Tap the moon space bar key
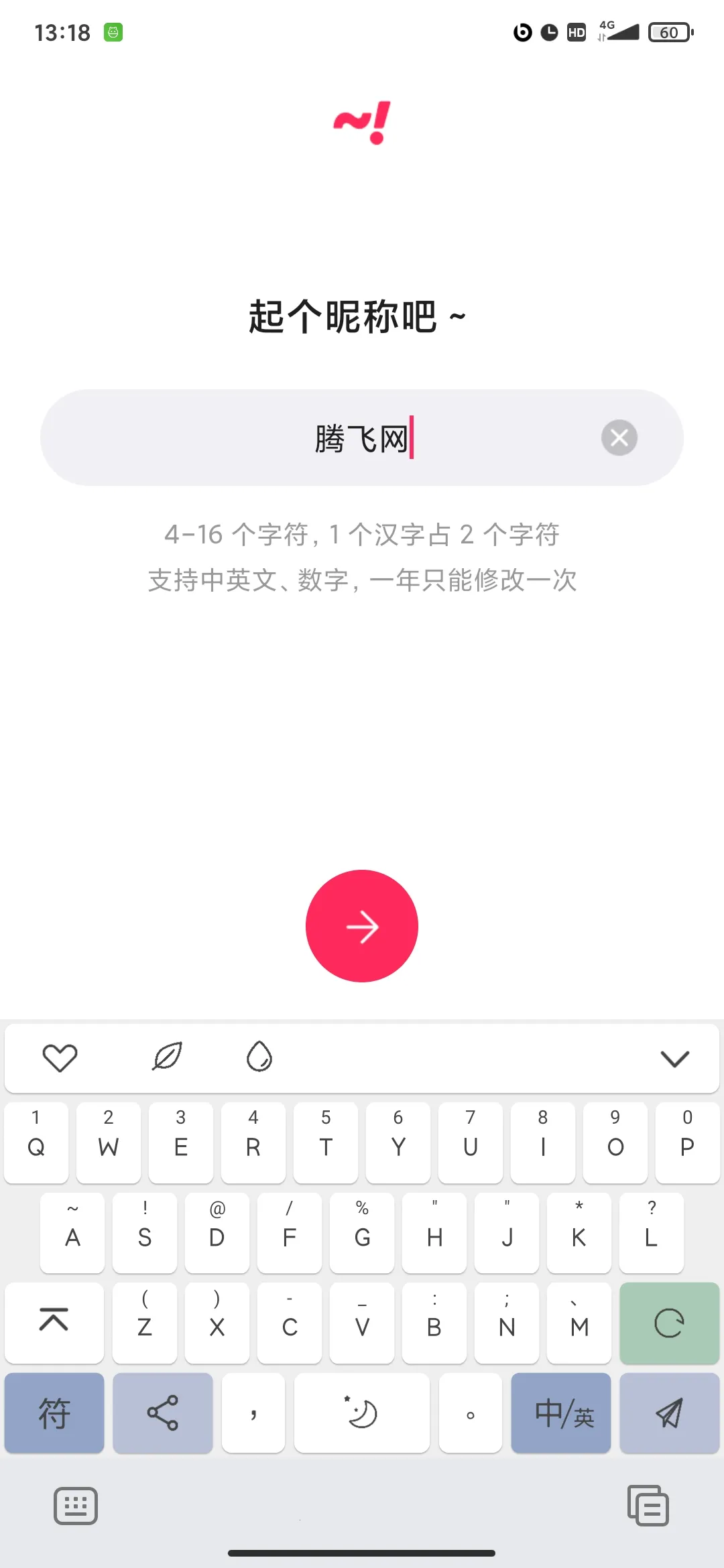 (362, 1413)
